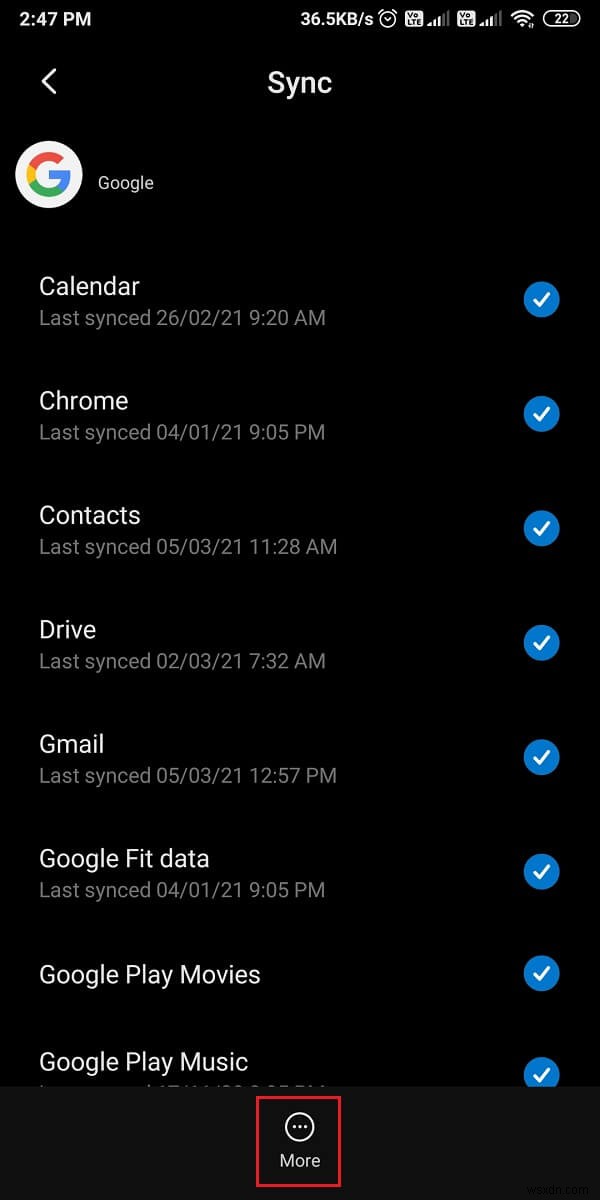The height and width of the screenshot is (1200, 600).
Task: Go back from the Sync screen
Action: 49,82
